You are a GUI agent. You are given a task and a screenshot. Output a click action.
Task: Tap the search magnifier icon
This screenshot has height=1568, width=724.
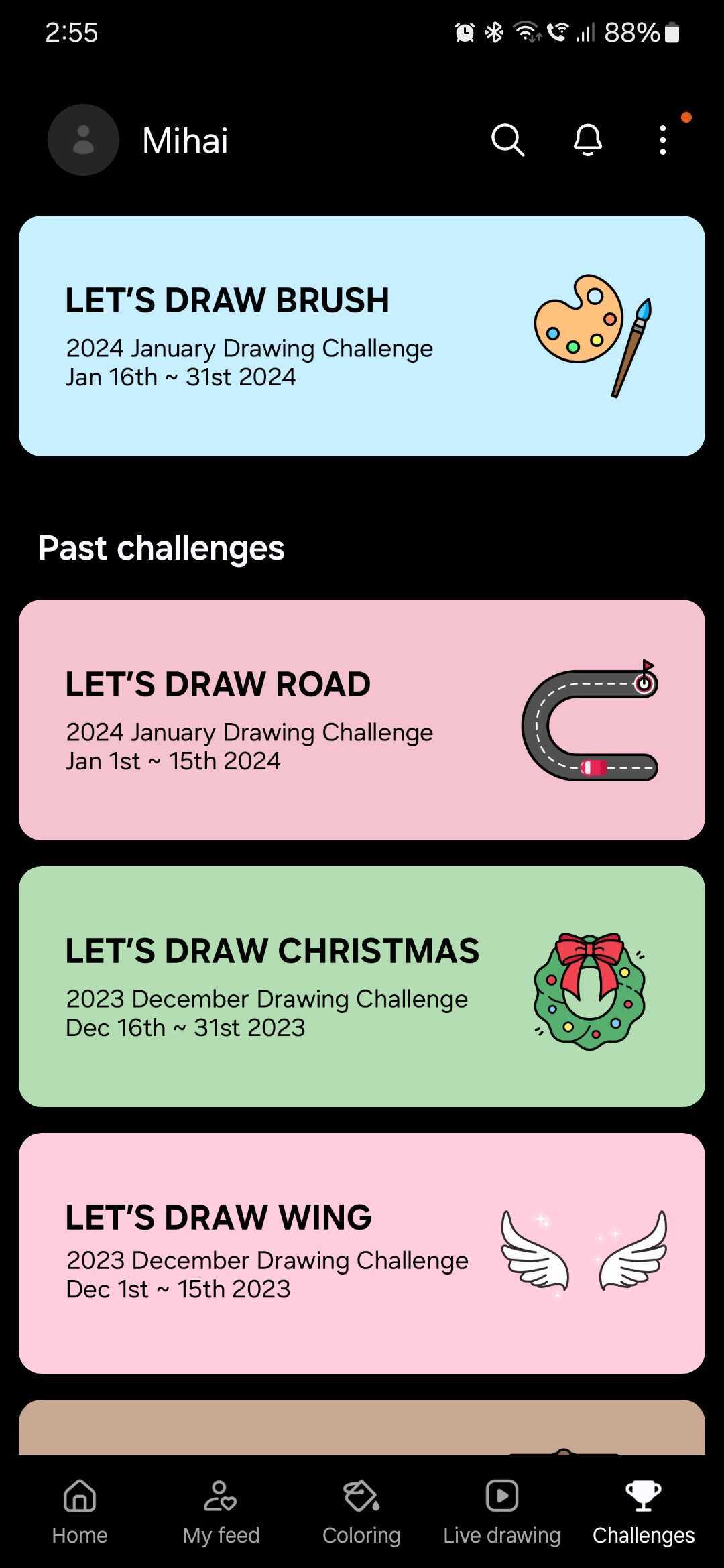click(x=507, y=140)
